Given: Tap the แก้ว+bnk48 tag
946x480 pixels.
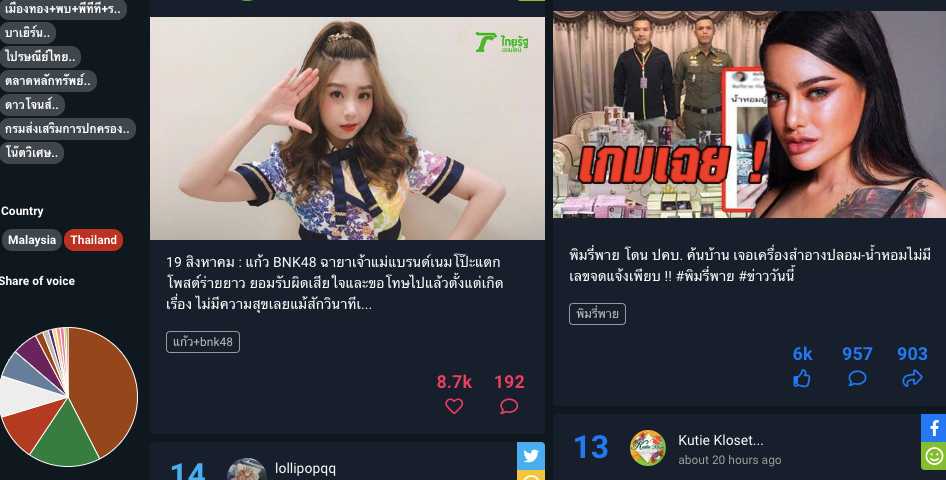Looking at the screenshot, I should coord(203,342).
